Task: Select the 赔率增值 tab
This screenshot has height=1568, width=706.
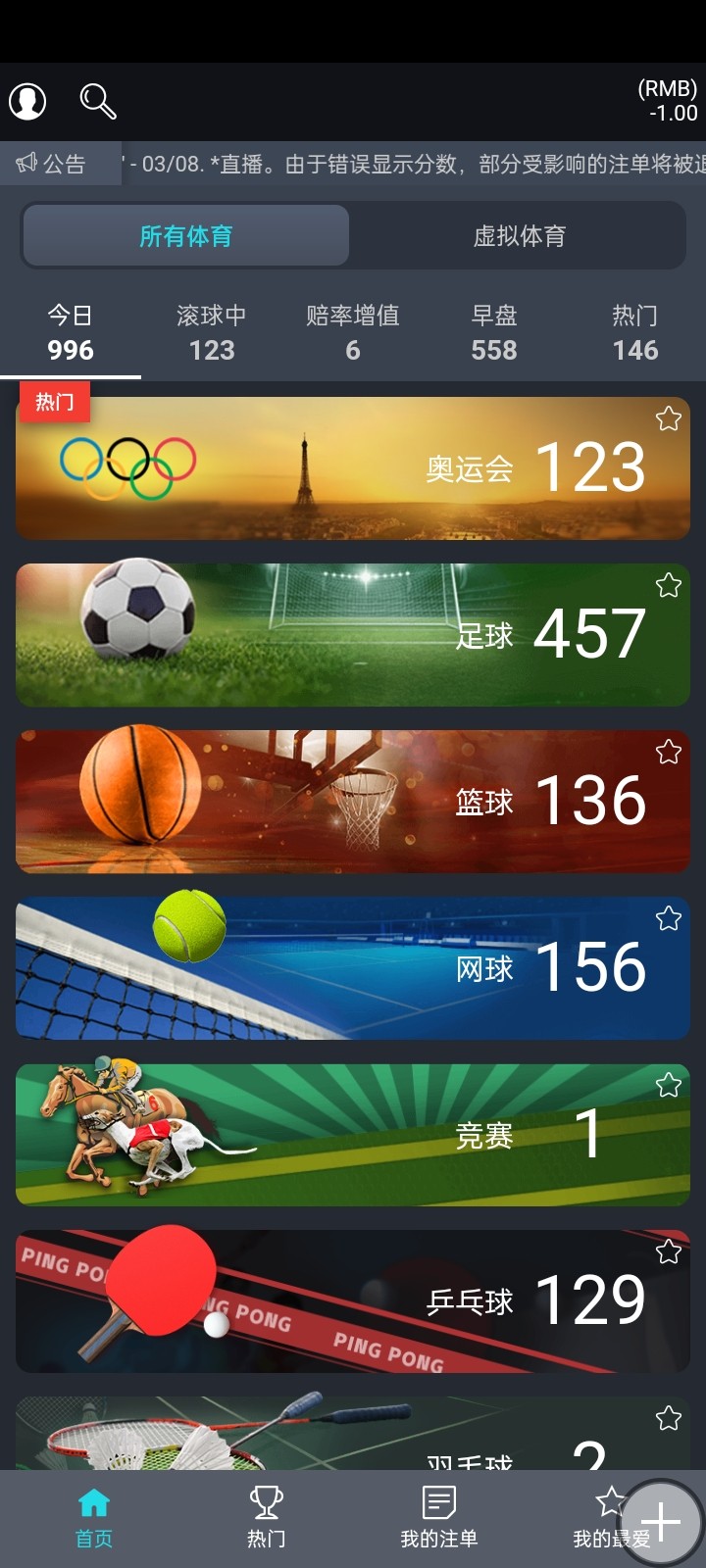Action: pos(353,333)
